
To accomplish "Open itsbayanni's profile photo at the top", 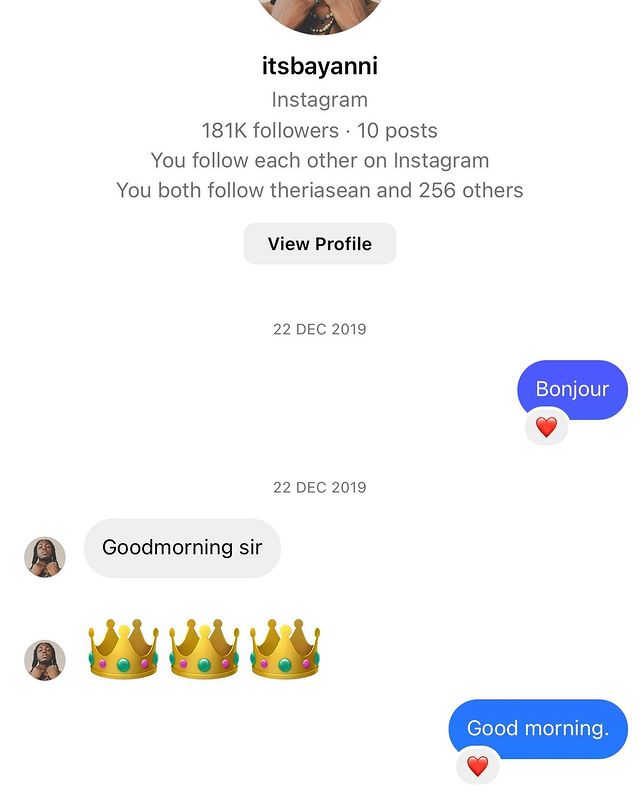I will 320,14.
